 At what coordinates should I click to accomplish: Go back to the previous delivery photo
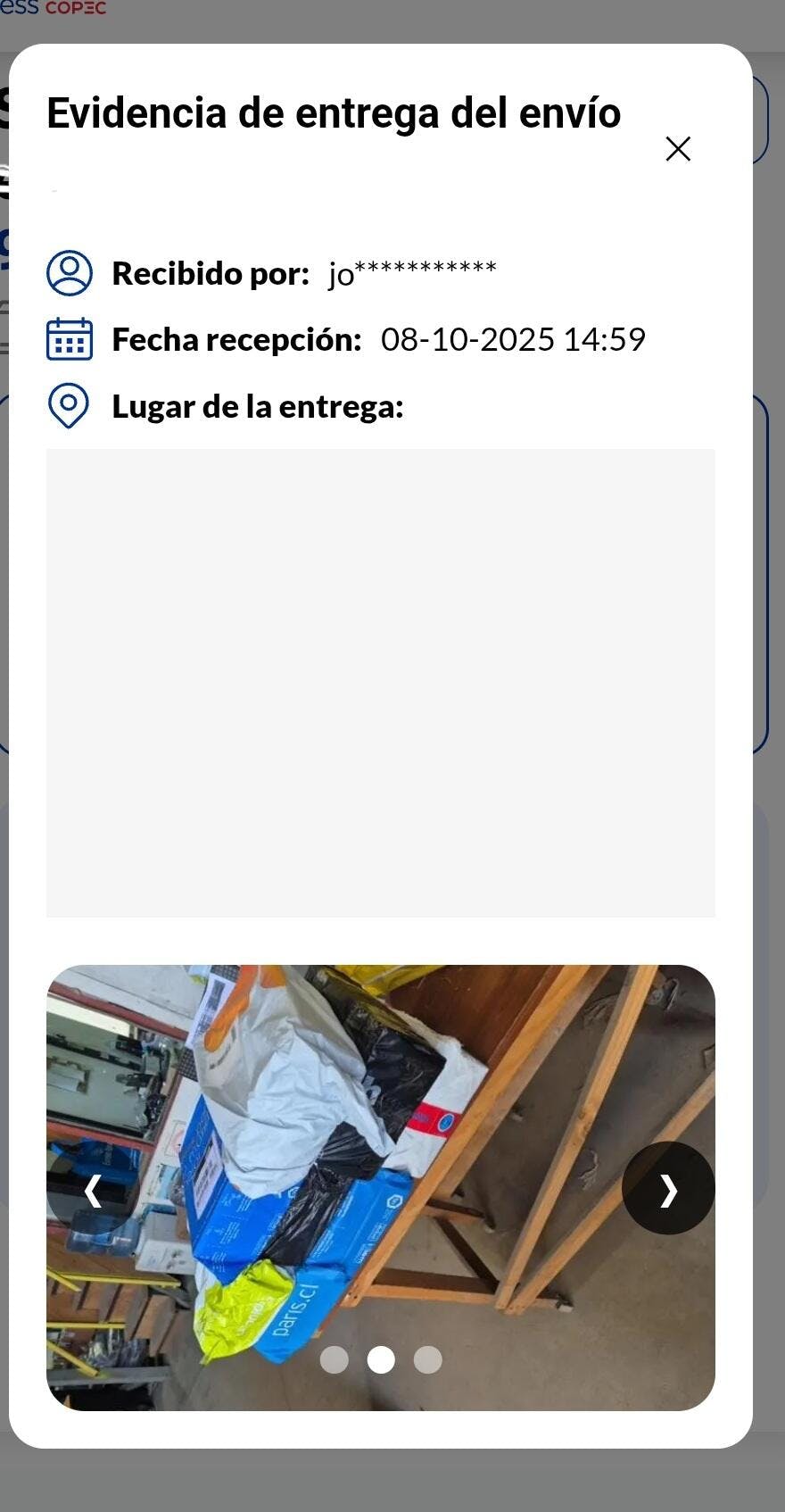(93, 1189)
